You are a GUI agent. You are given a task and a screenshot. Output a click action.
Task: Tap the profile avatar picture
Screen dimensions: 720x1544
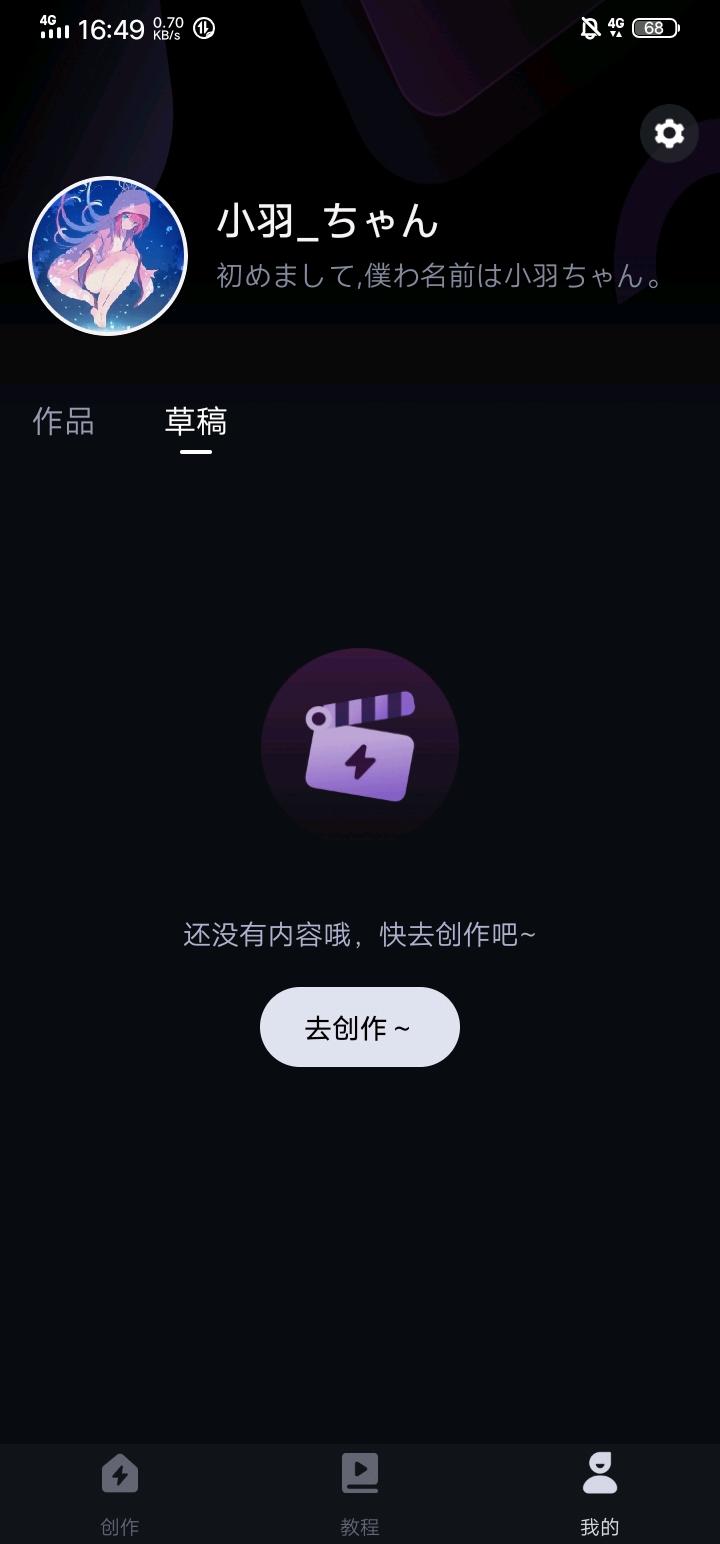pos(108,256)
